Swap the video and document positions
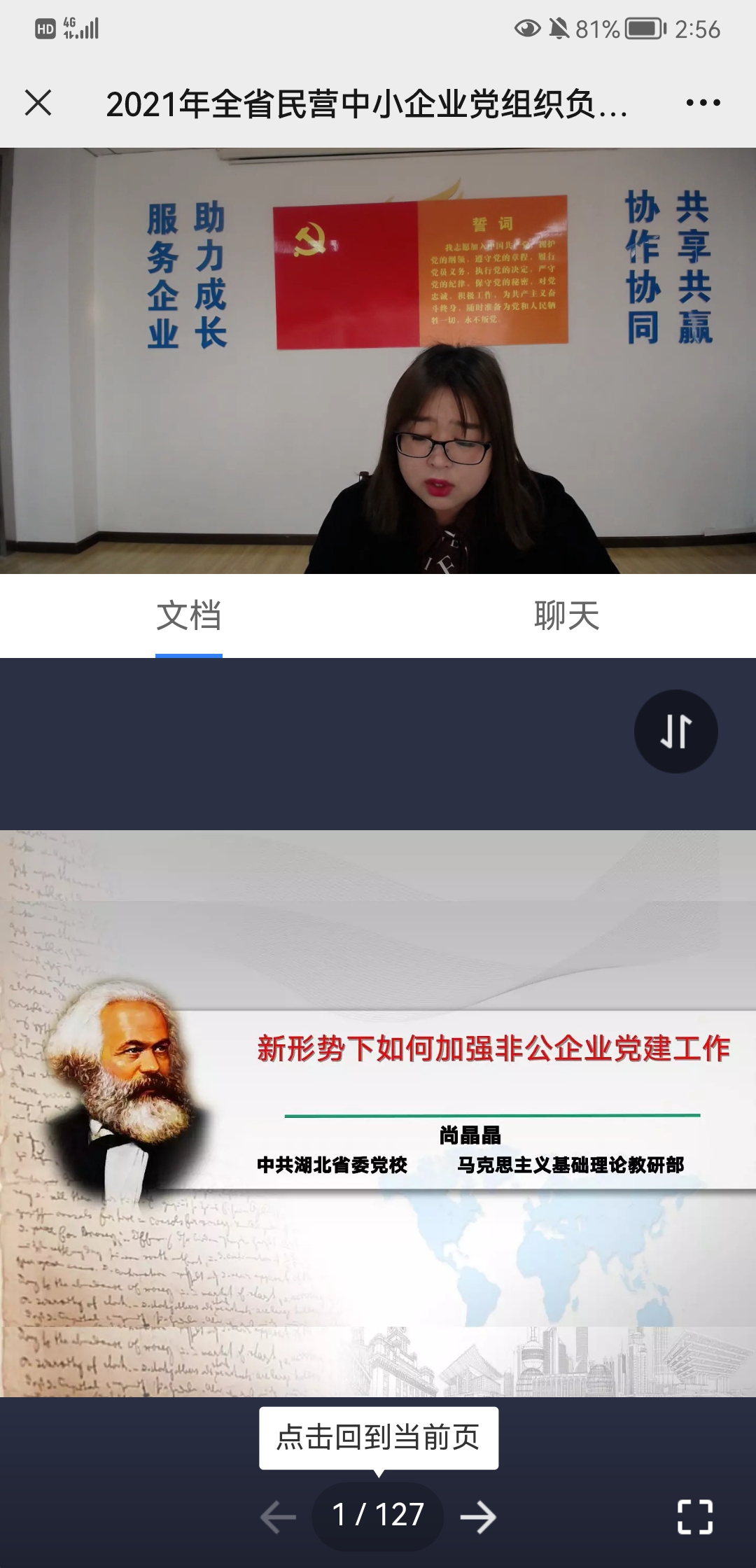The width and height of the screenshot is (756, 1568). pos(675,731)
